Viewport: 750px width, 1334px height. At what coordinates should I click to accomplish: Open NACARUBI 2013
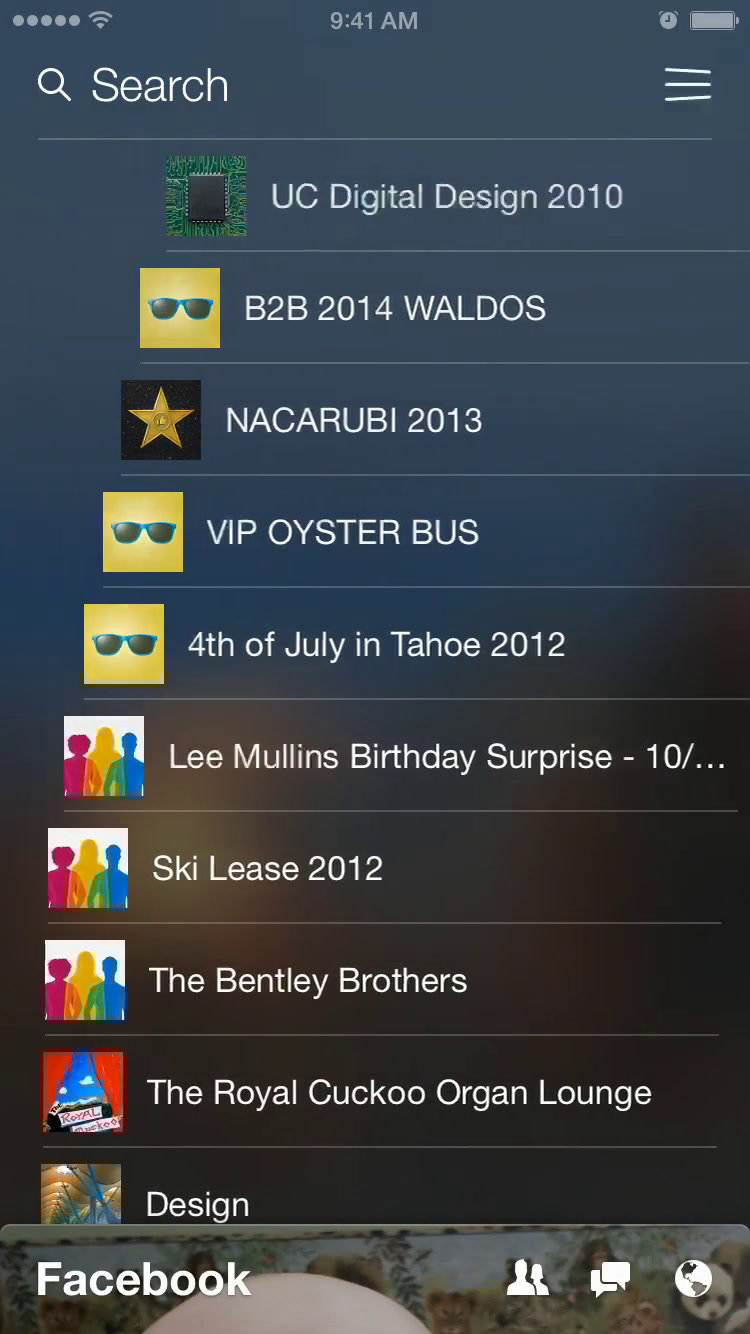(354, 421)
